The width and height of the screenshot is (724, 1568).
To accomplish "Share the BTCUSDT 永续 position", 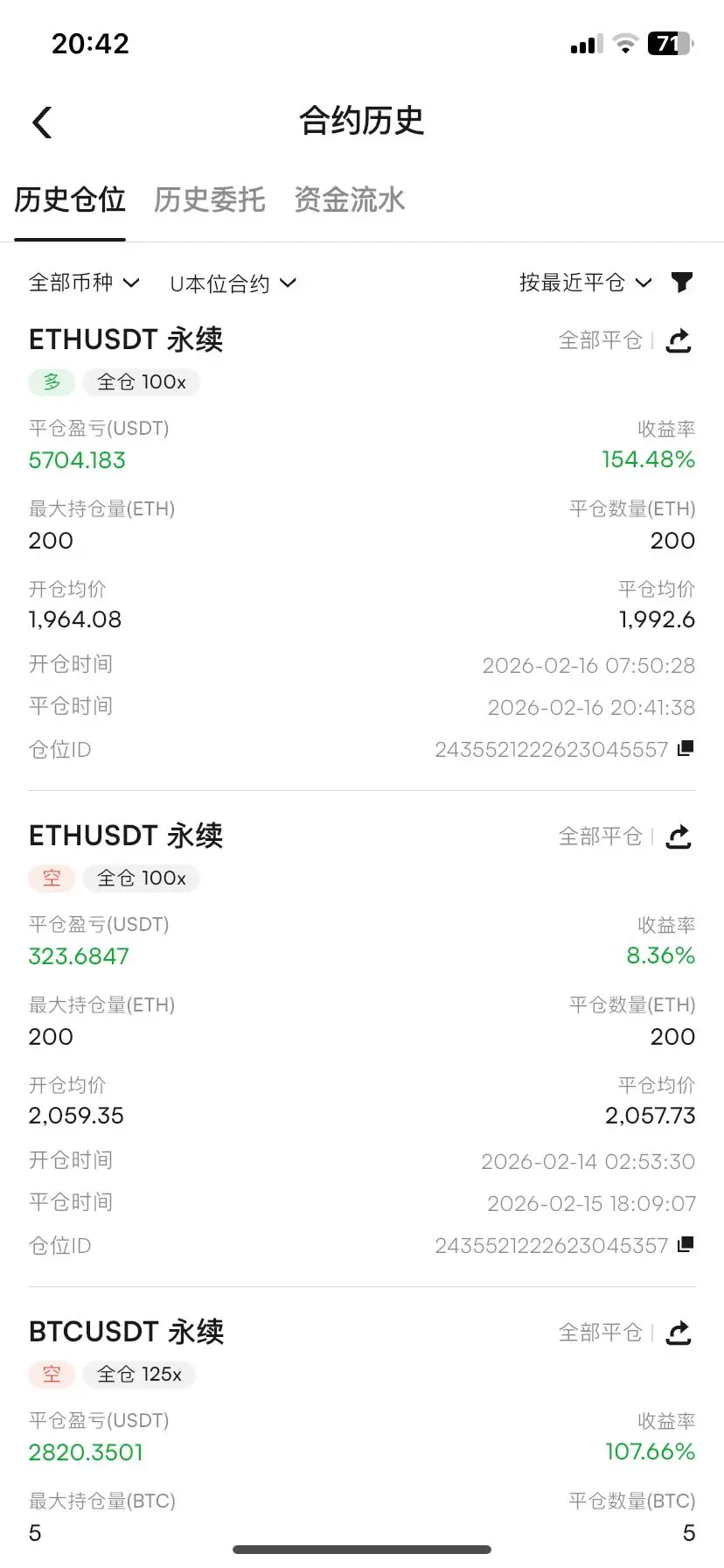I will 679,1333.
